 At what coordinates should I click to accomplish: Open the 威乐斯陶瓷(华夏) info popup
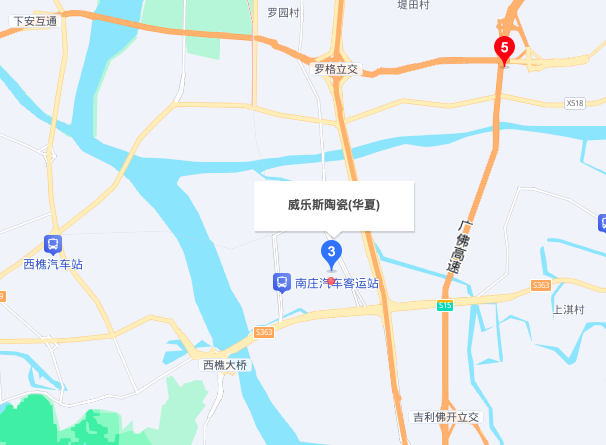coord(334,206)
